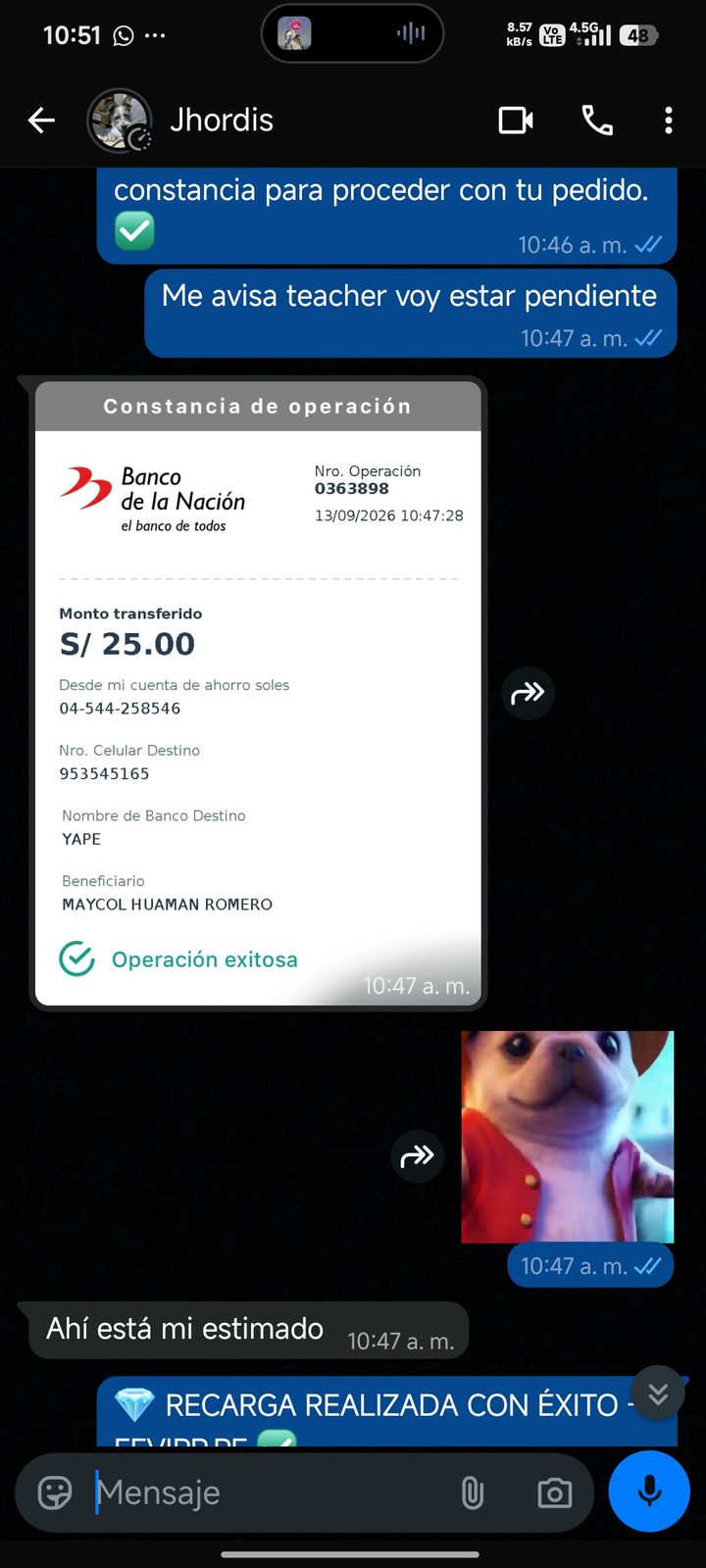
Task: Open the chat overflow menu
Action: coord(669,121)
